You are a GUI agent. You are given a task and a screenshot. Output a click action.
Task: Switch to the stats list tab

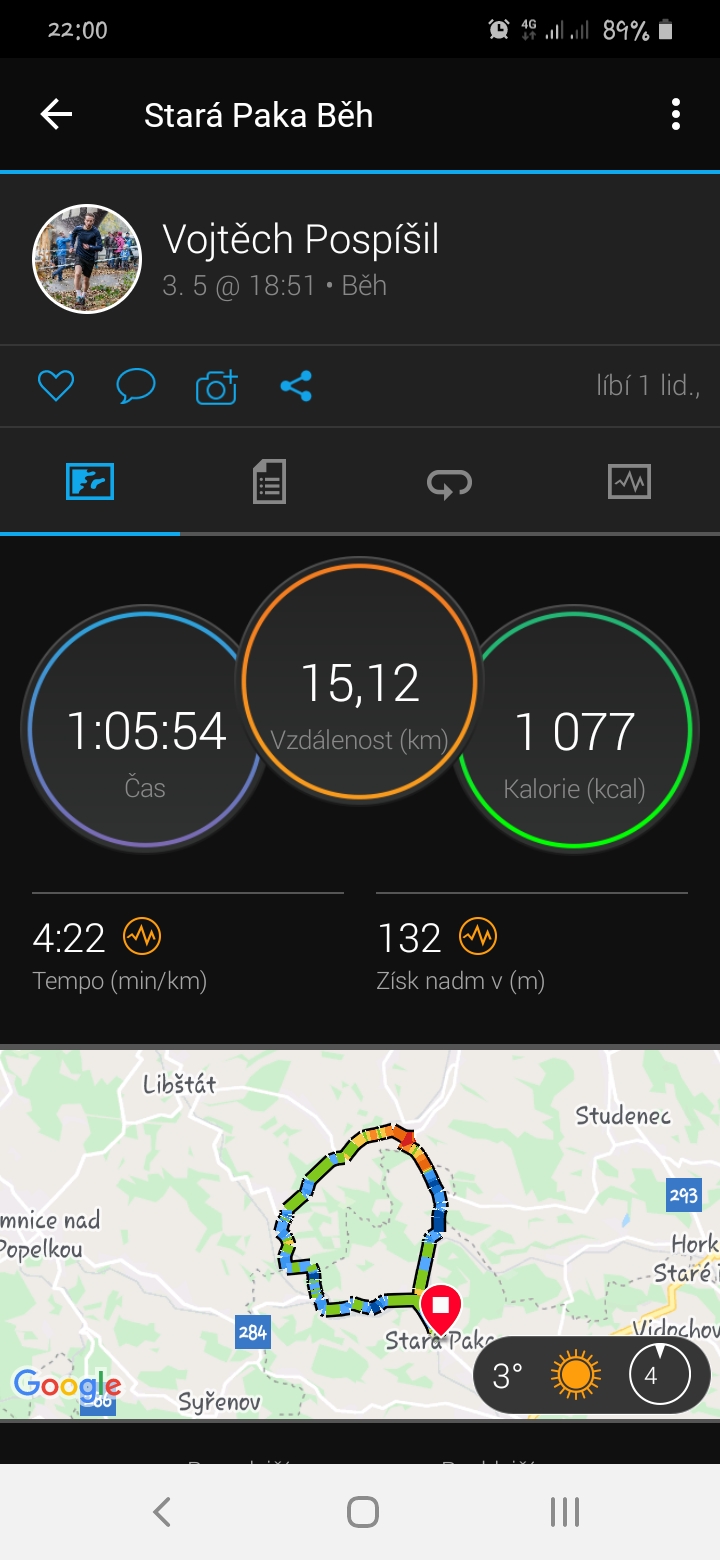pos(269,482)
